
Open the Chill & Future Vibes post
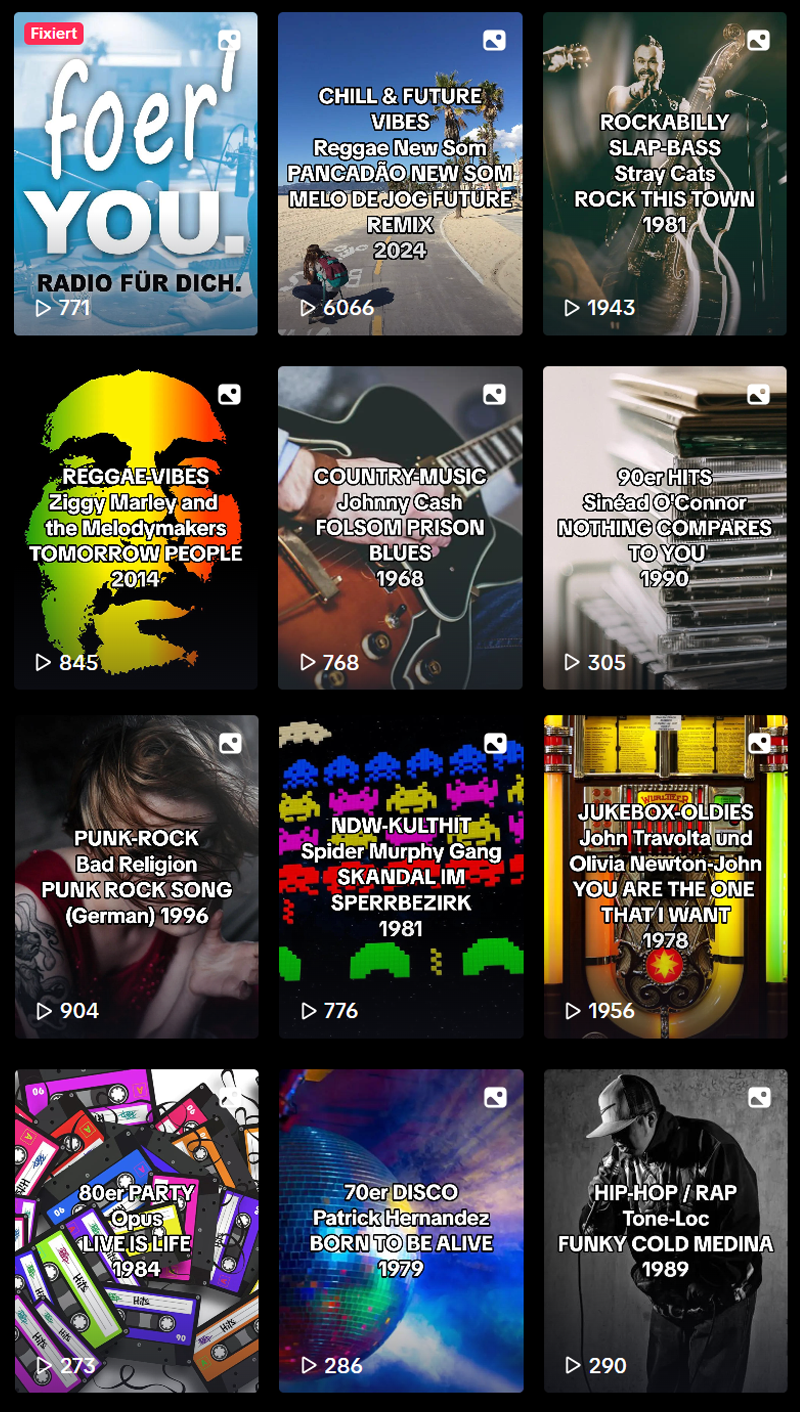[x=400, y=173]
